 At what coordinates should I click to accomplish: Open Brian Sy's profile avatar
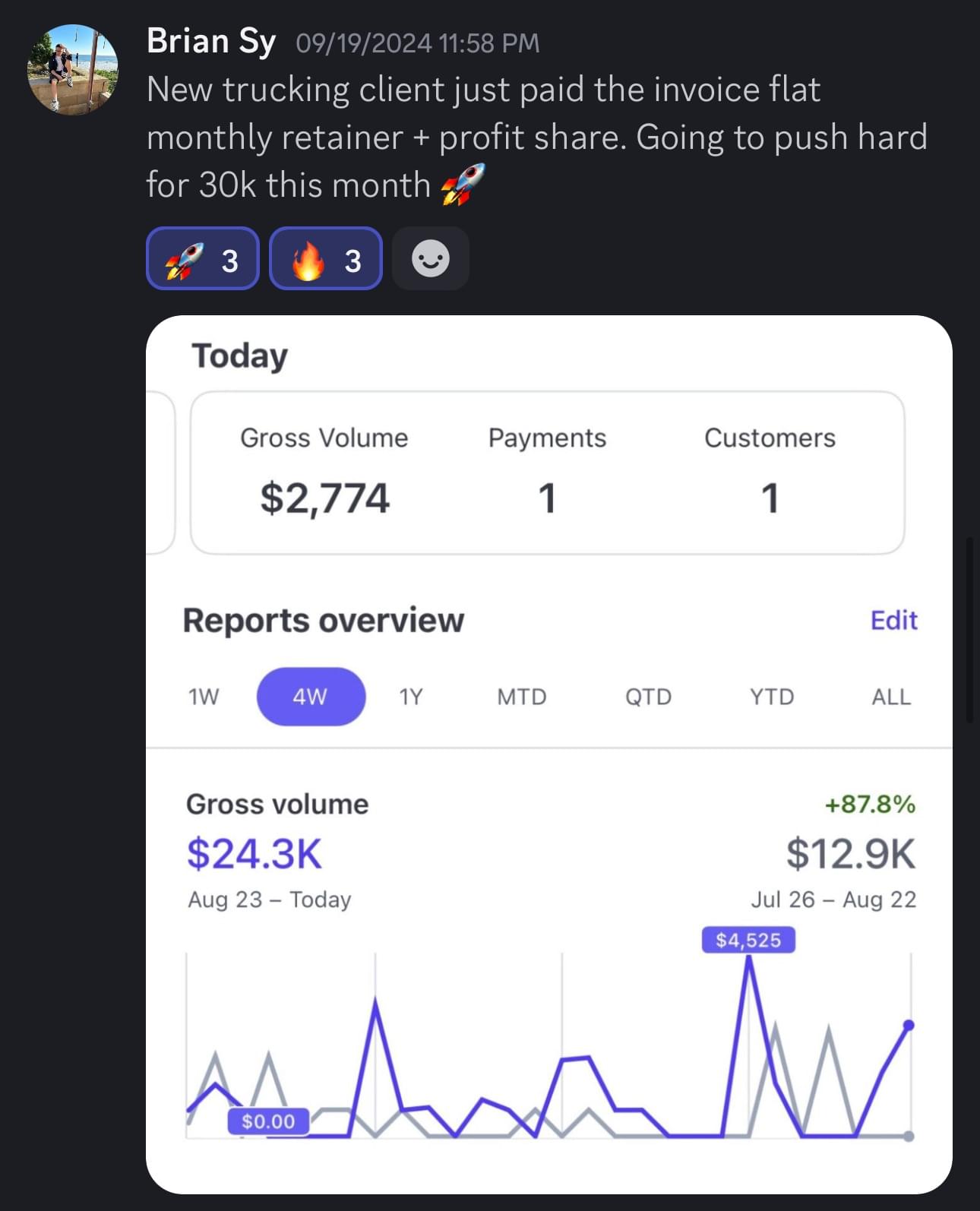click(x=72, y=70)
